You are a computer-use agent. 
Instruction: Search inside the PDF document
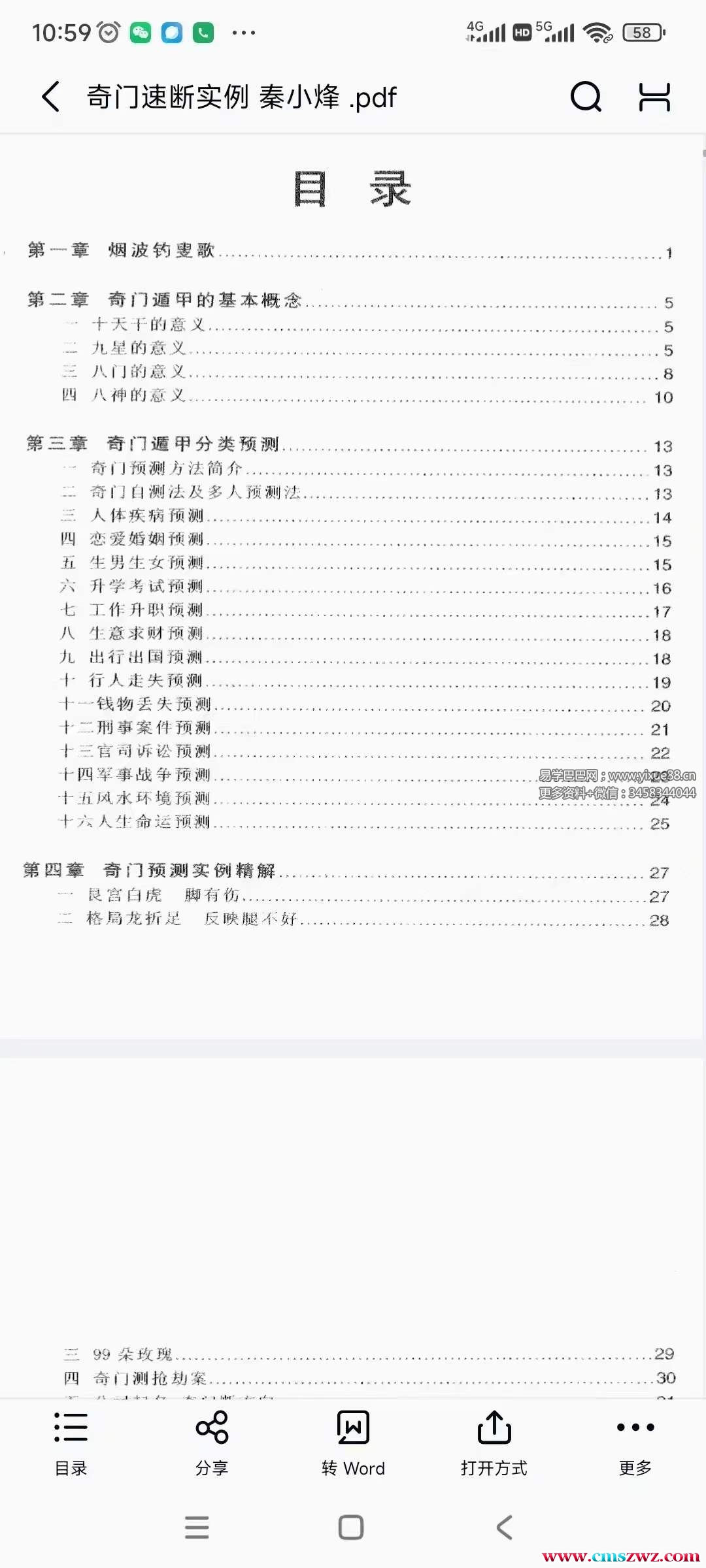586,97
